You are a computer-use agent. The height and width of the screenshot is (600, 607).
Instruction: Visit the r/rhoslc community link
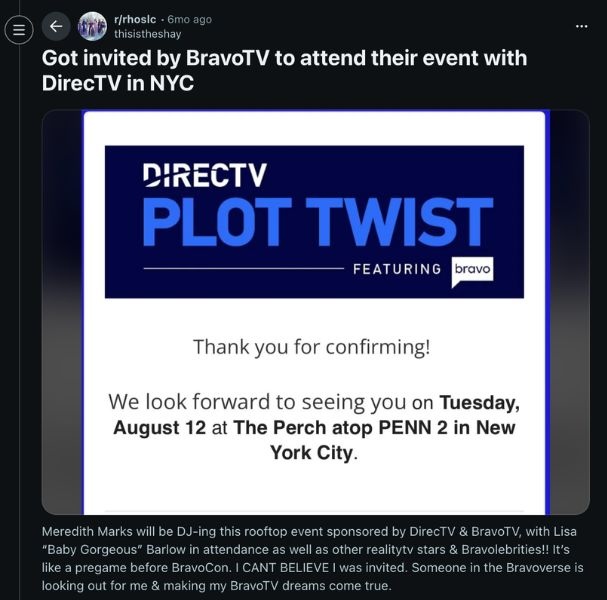pyautogui.click(x=138, y=19)
